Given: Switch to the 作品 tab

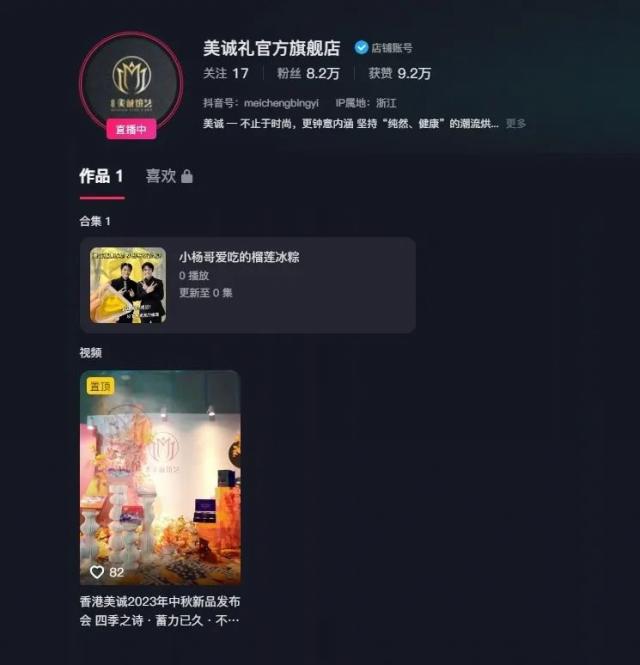Looking at the screenshot, I should pyautogui.click(x=101, y=176).
